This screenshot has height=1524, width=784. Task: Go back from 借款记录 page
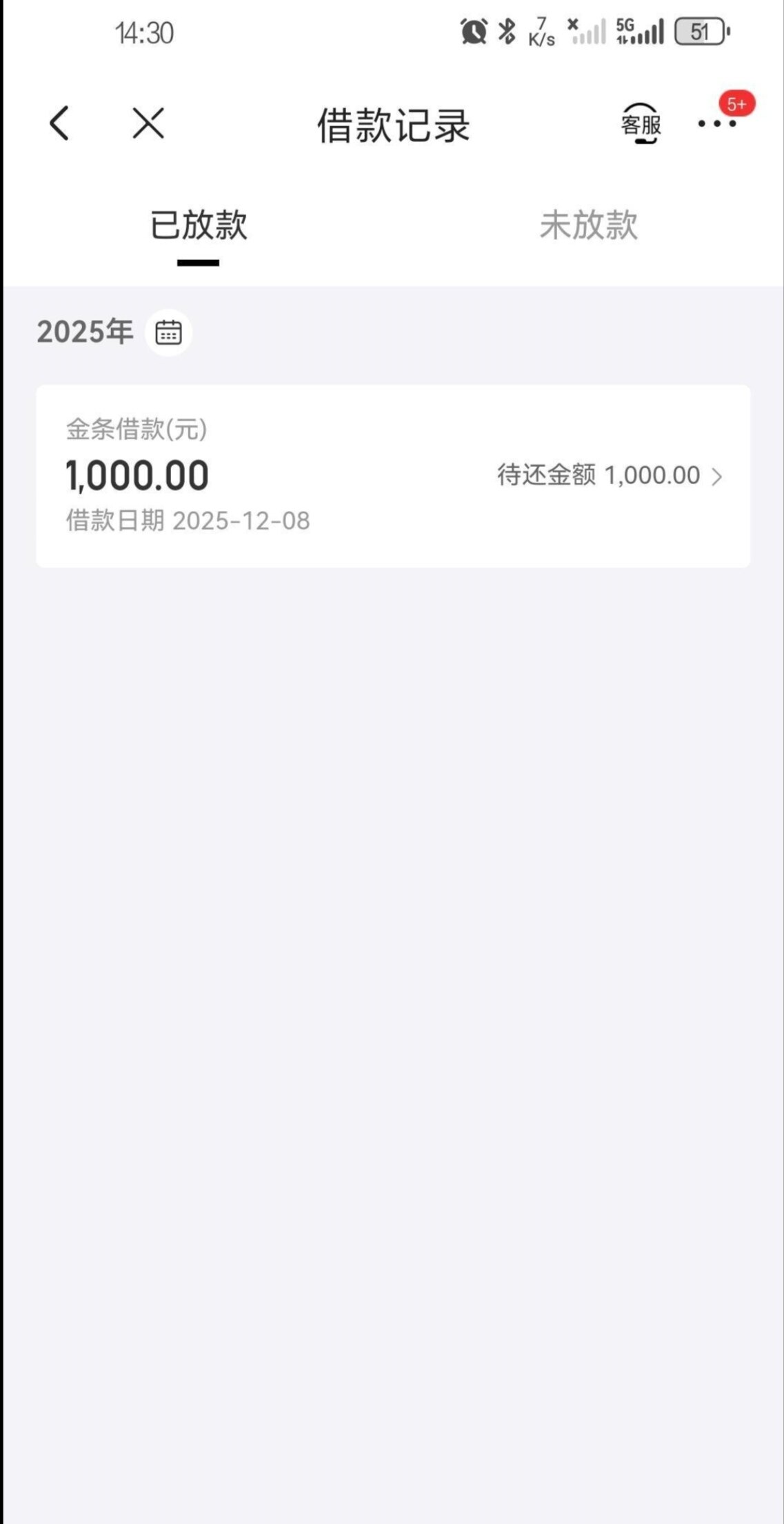coord(60,124)
